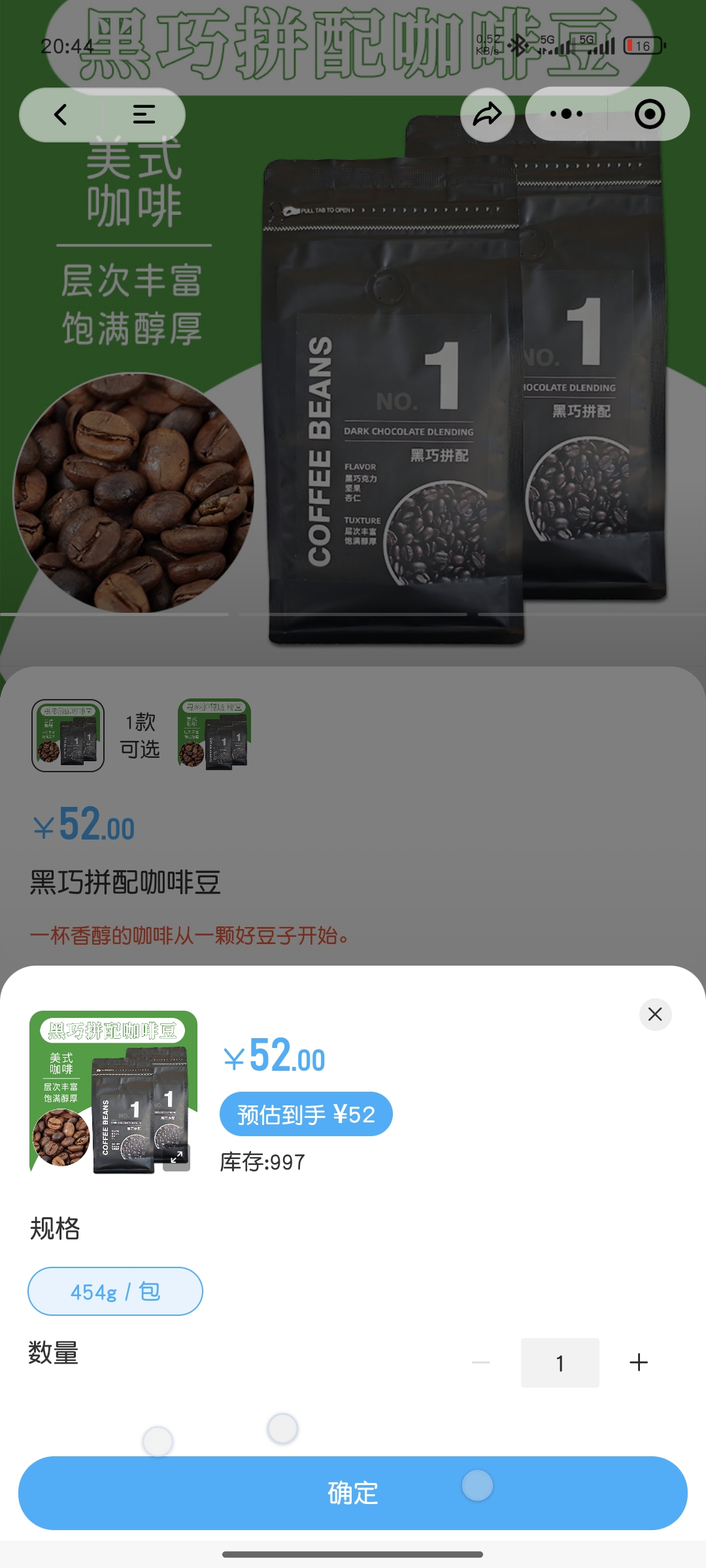Enlarge the product thumbnail in the popup
The width and height of the screenshot is (706, 1568).
coord(176,1157)
